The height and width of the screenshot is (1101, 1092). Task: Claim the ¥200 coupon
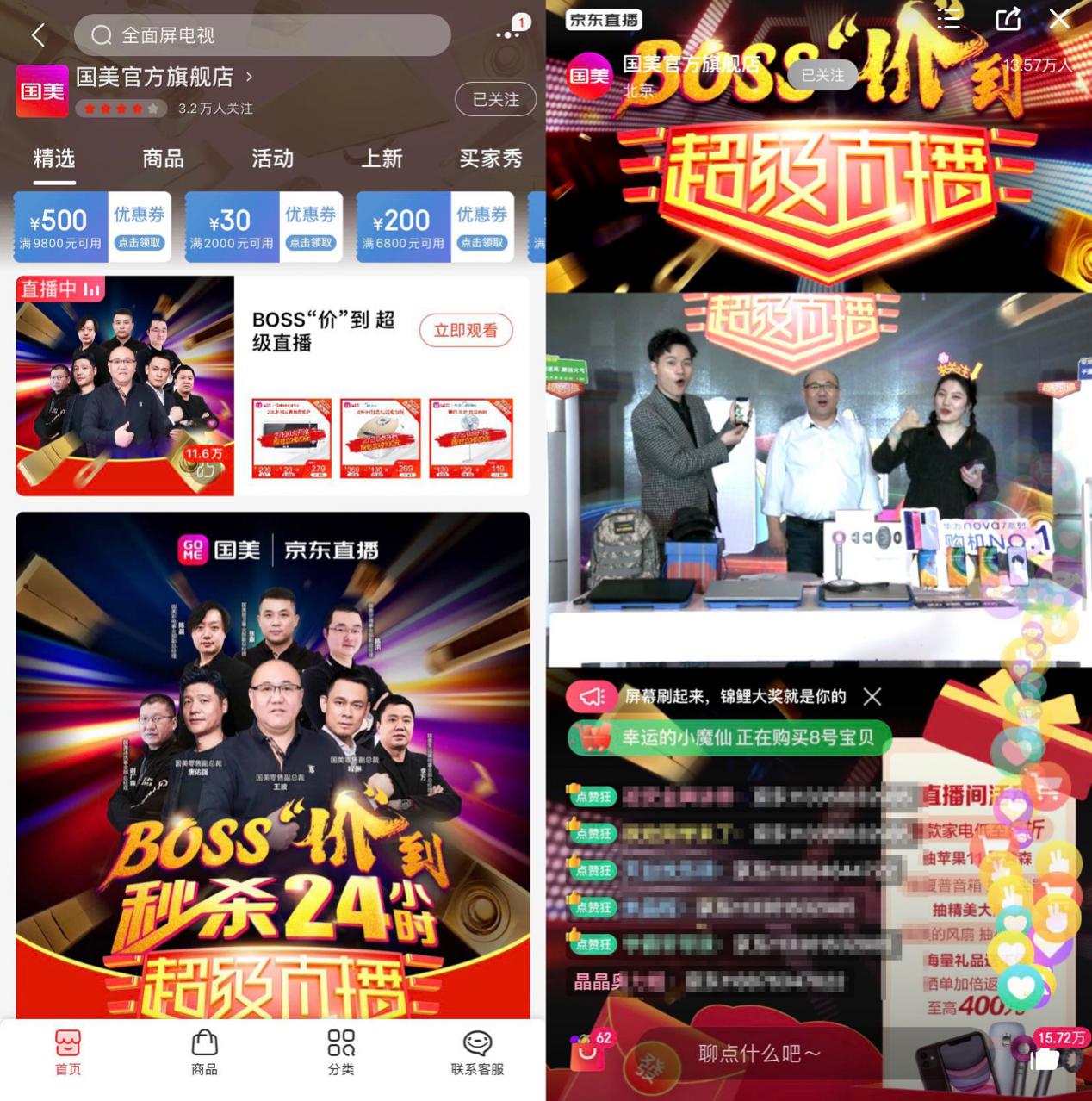(481, 242)
